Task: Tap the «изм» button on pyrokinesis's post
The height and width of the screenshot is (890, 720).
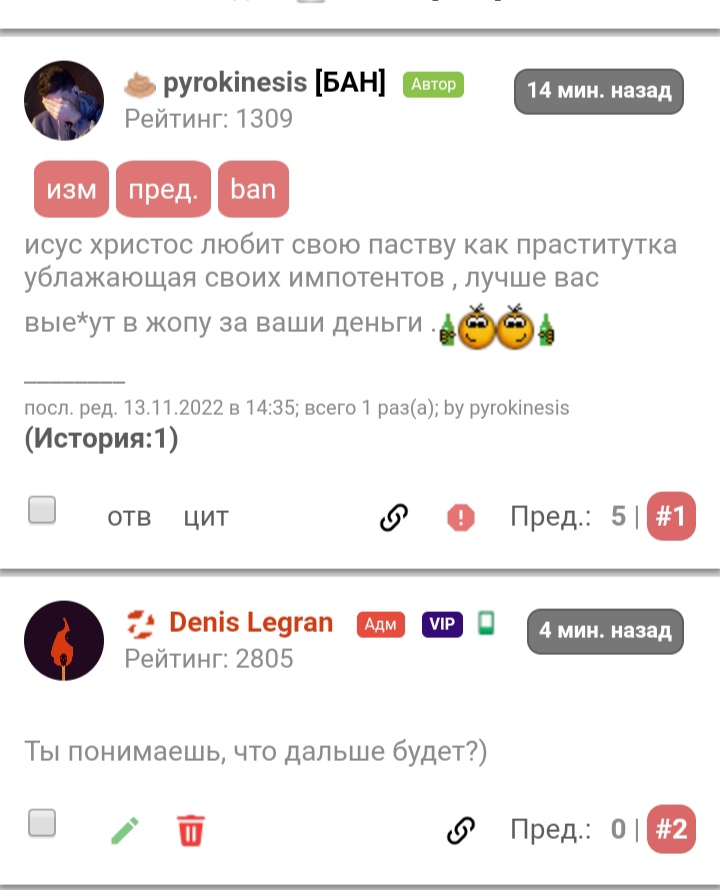Action: tap(72, 189)
